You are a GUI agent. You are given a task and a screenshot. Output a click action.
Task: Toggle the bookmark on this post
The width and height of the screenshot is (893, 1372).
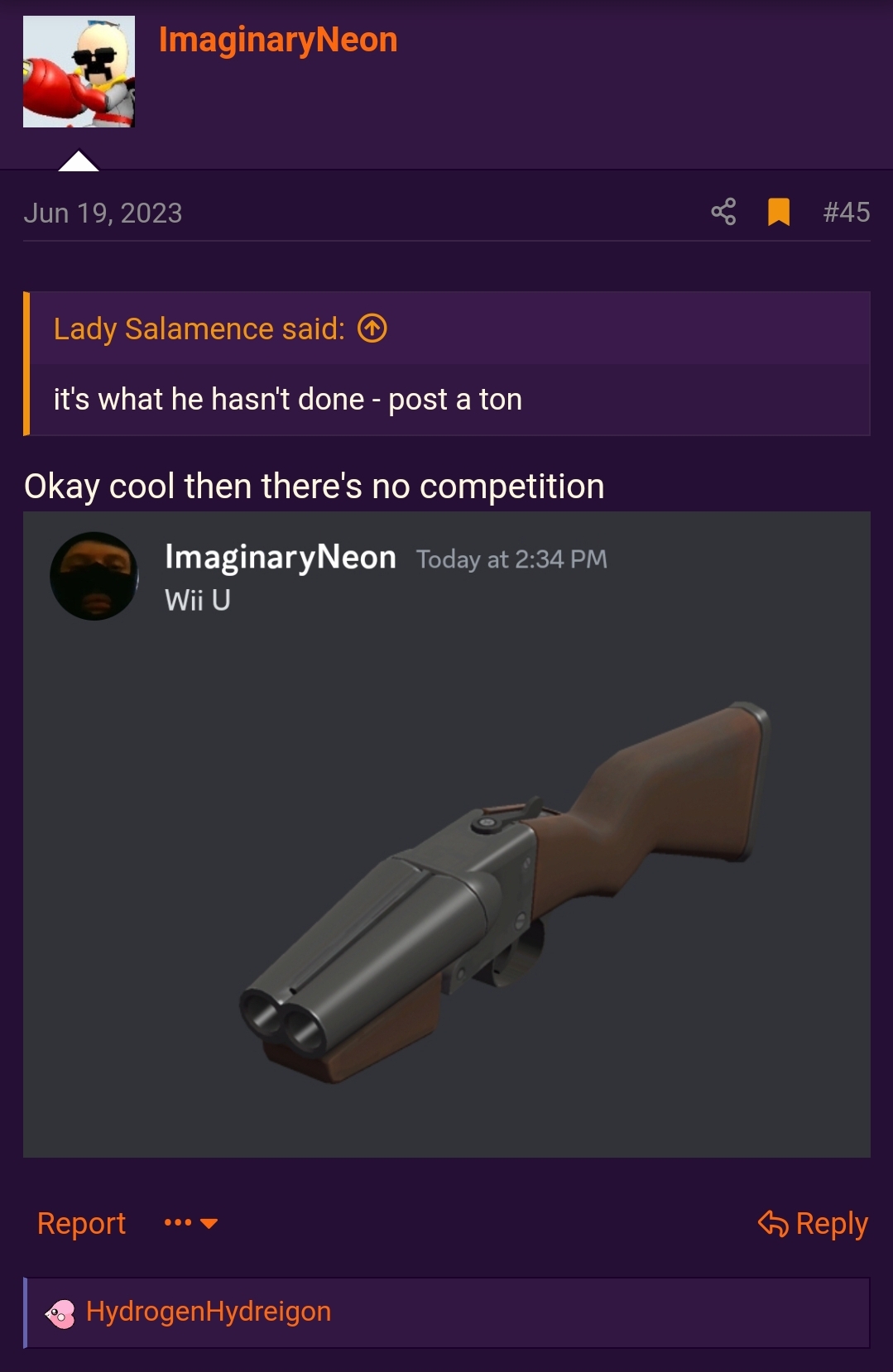tap(778, 212)
